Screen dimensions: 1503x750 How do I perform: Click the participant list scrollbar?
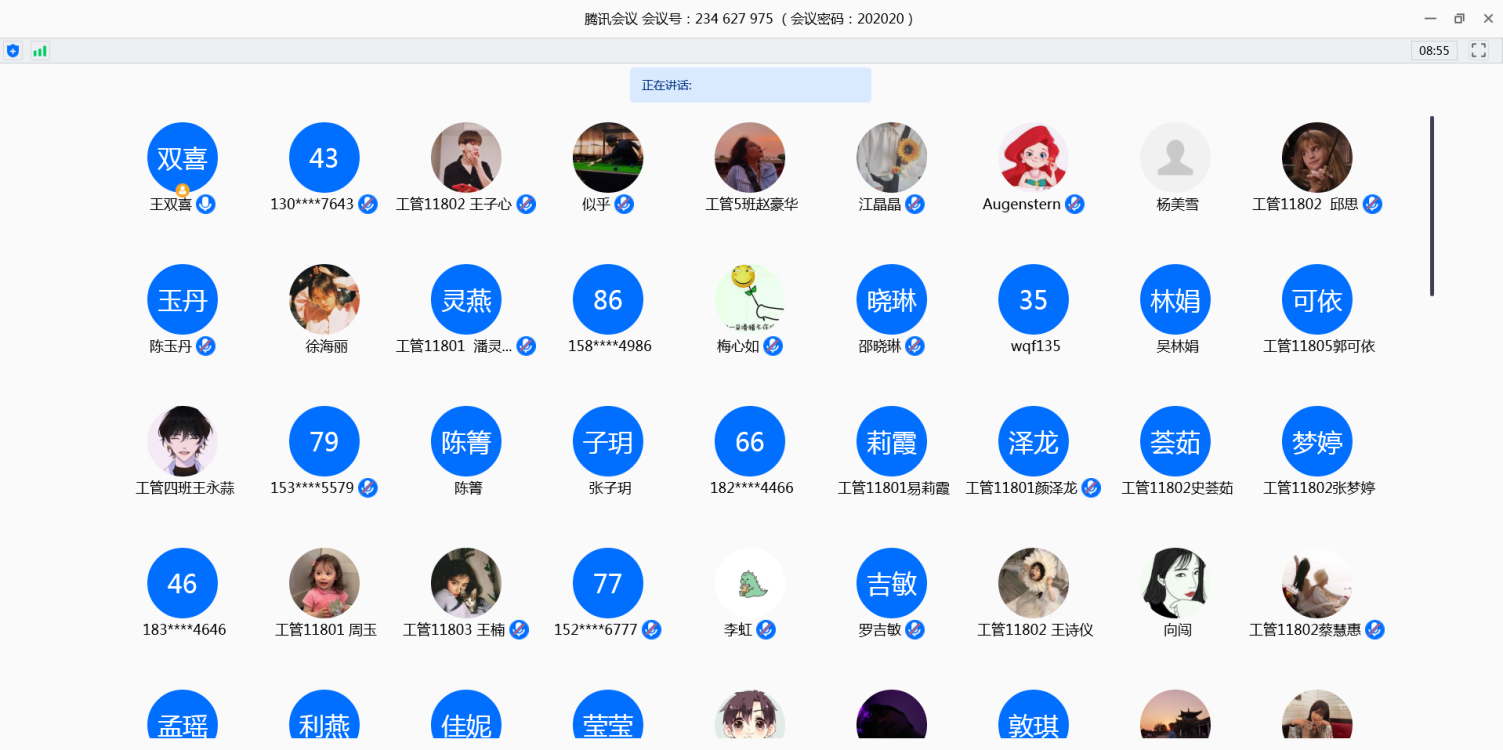(x=1432, y=206)
